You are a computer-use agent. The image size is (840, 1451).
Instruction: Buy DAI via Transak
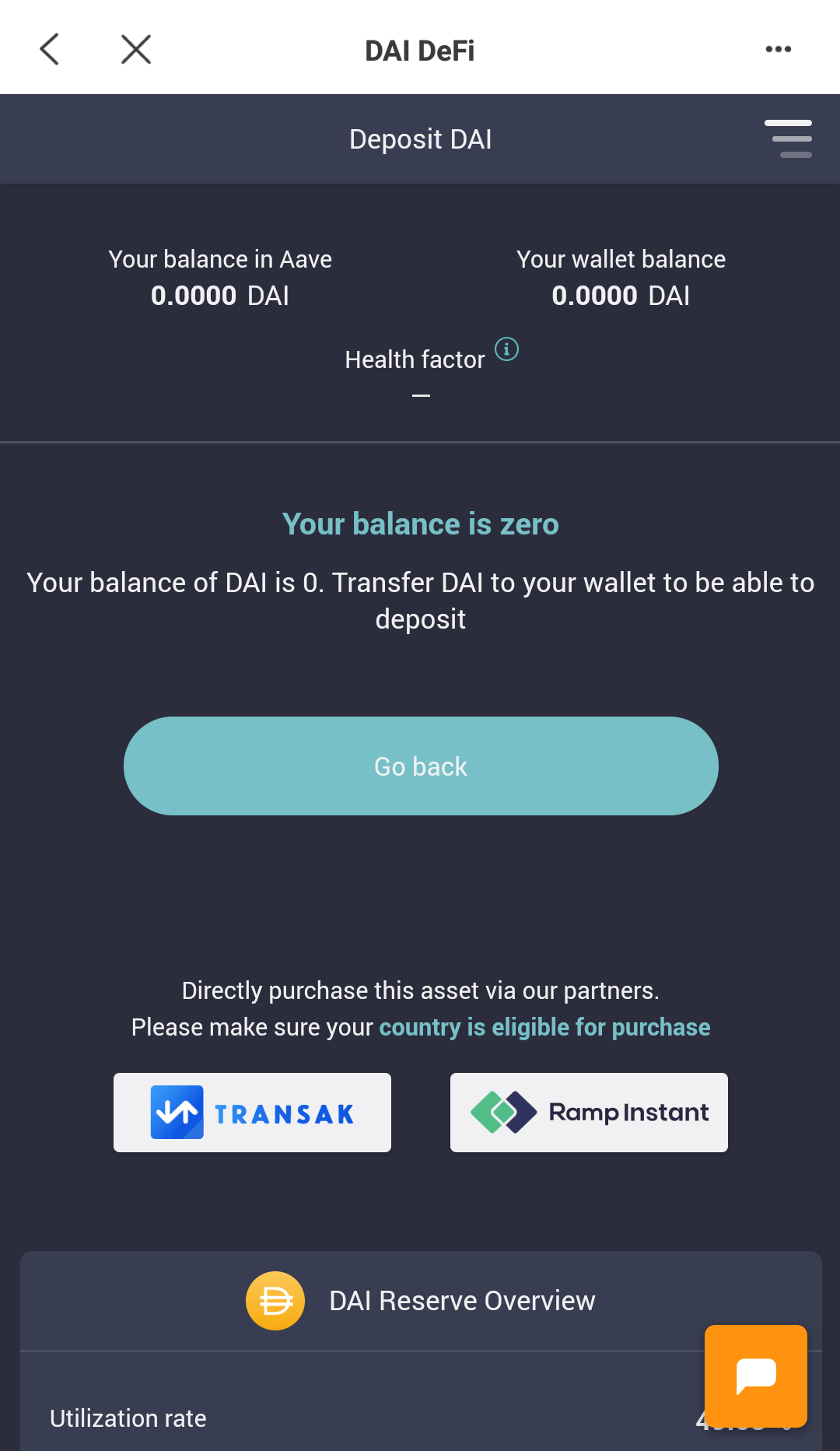pos(252,1113)
